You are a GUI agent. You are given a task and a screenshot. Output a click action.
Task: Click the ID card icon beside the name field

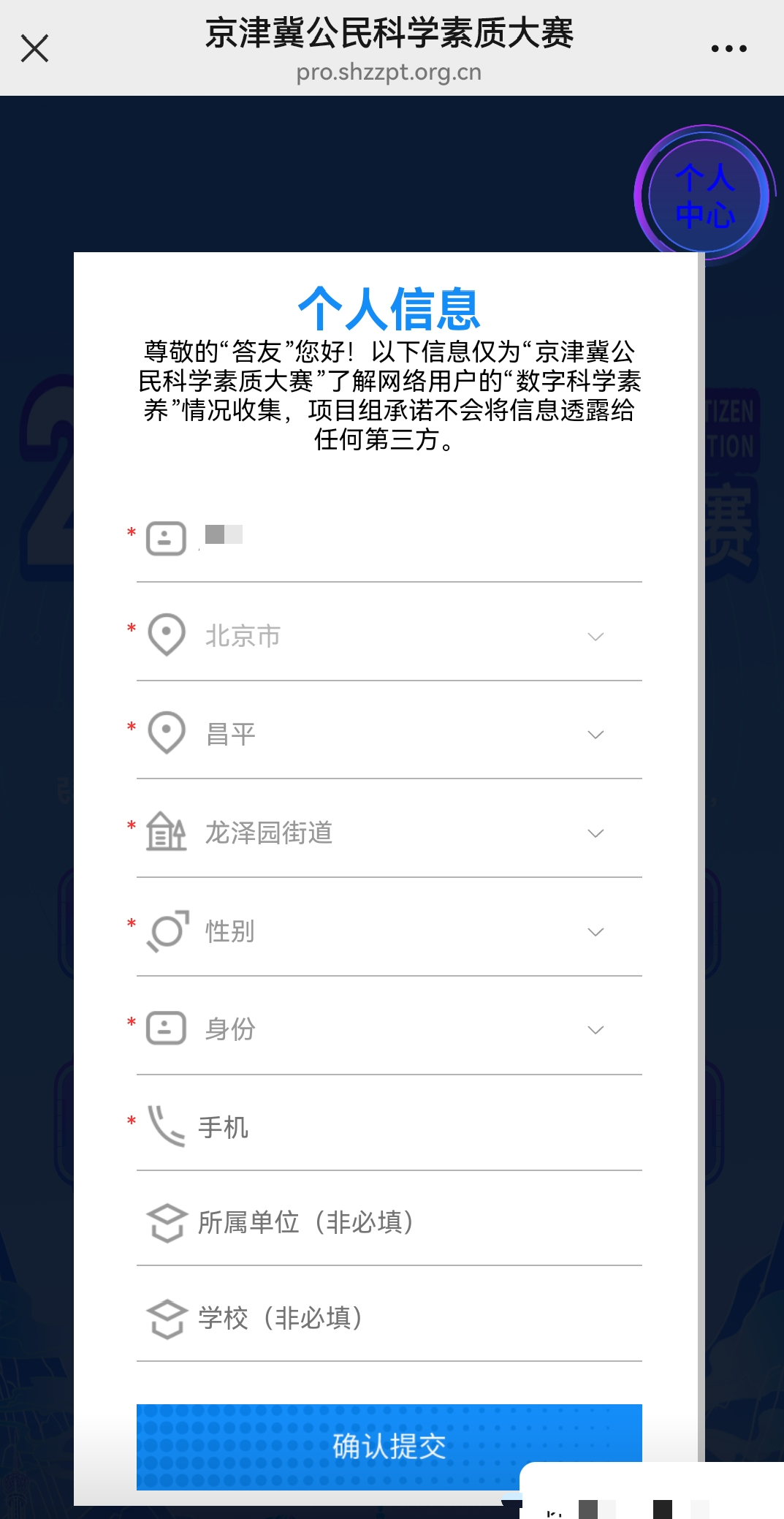click(x=165, y=537)
